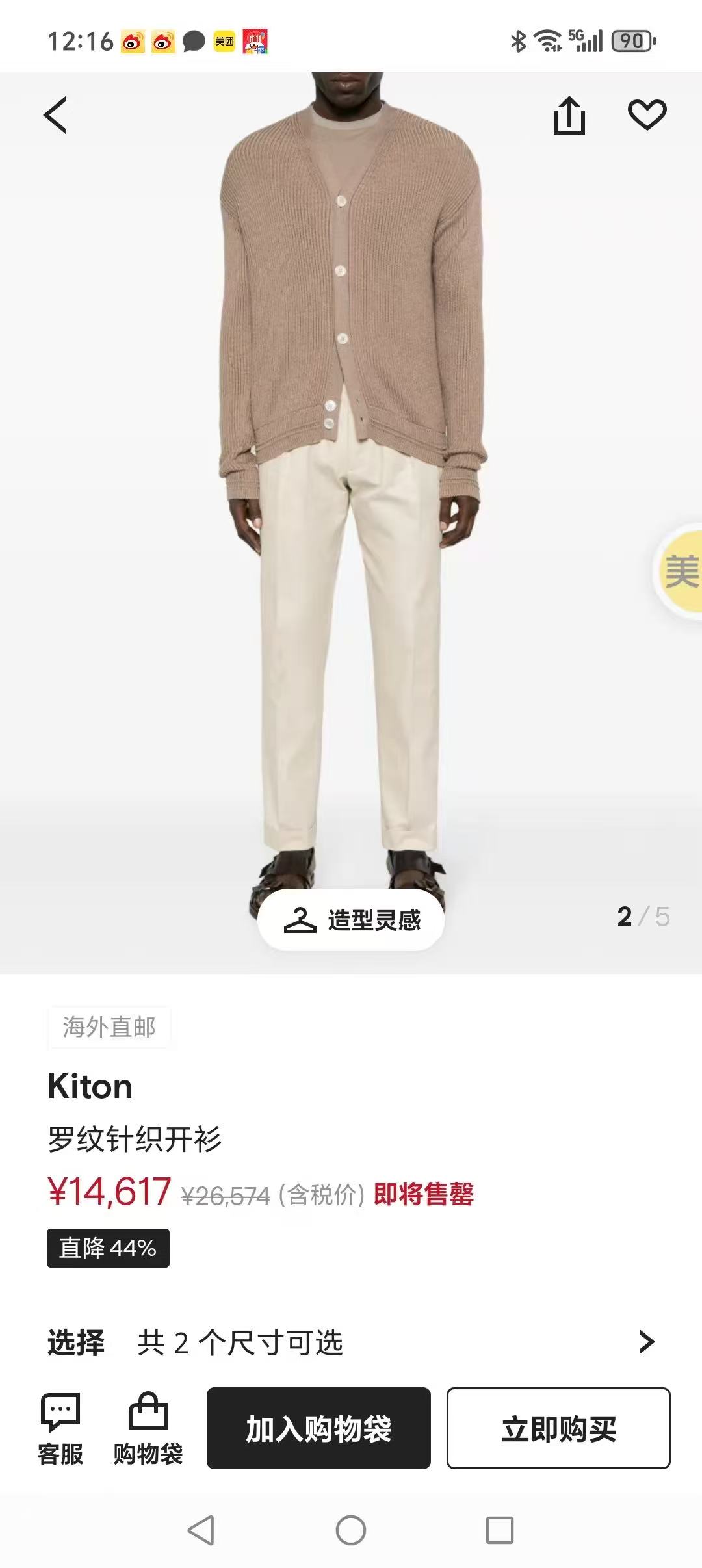Image resolution: width=702 pixels, height=1568 pixels.
Task: Tap 加入购物袋 to add to bag
Action: click(318, 1428)
